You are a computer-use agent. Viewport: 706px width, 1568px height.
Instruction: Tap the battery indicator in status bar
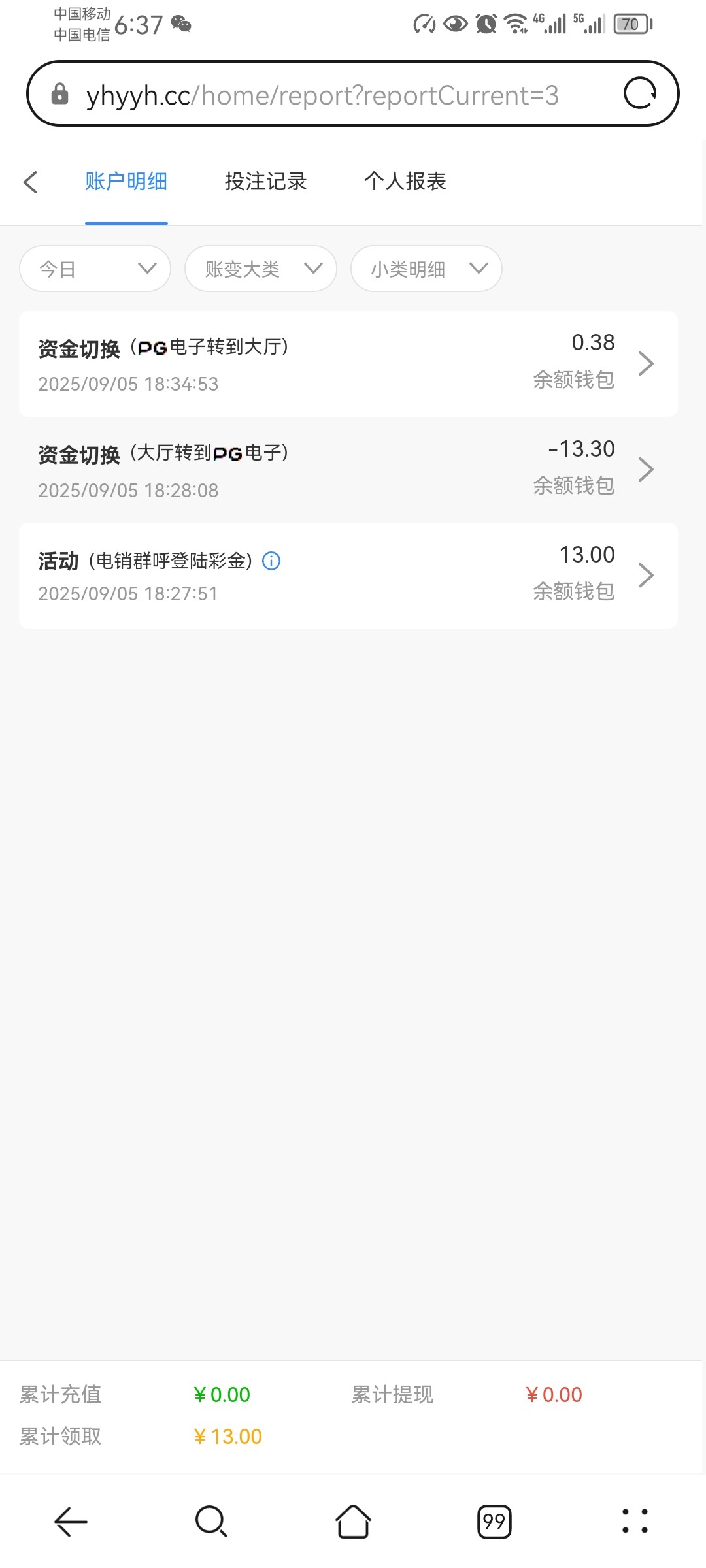click(x=631, y=24)
